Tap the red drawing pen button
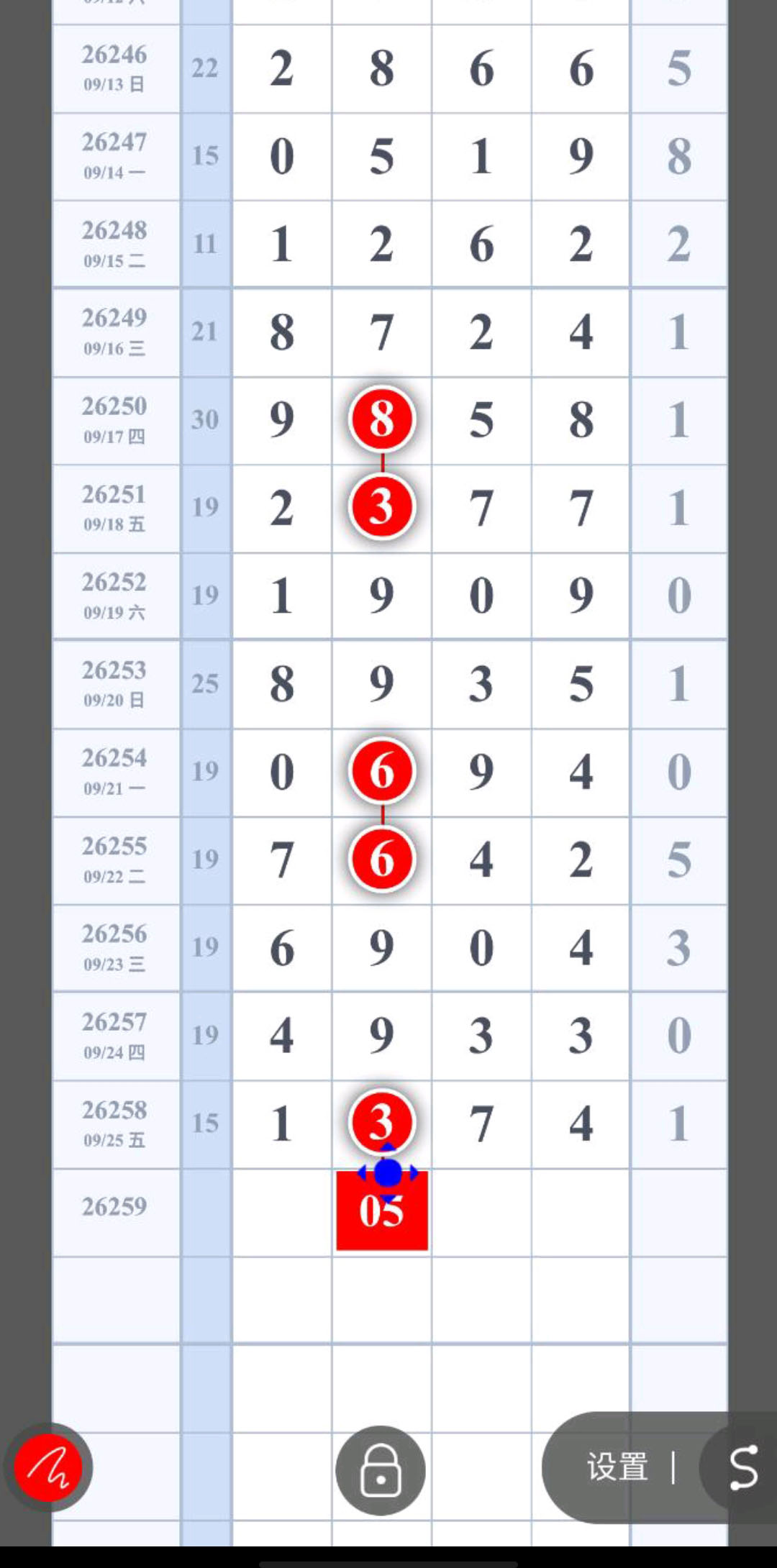 pos(48,1467)
